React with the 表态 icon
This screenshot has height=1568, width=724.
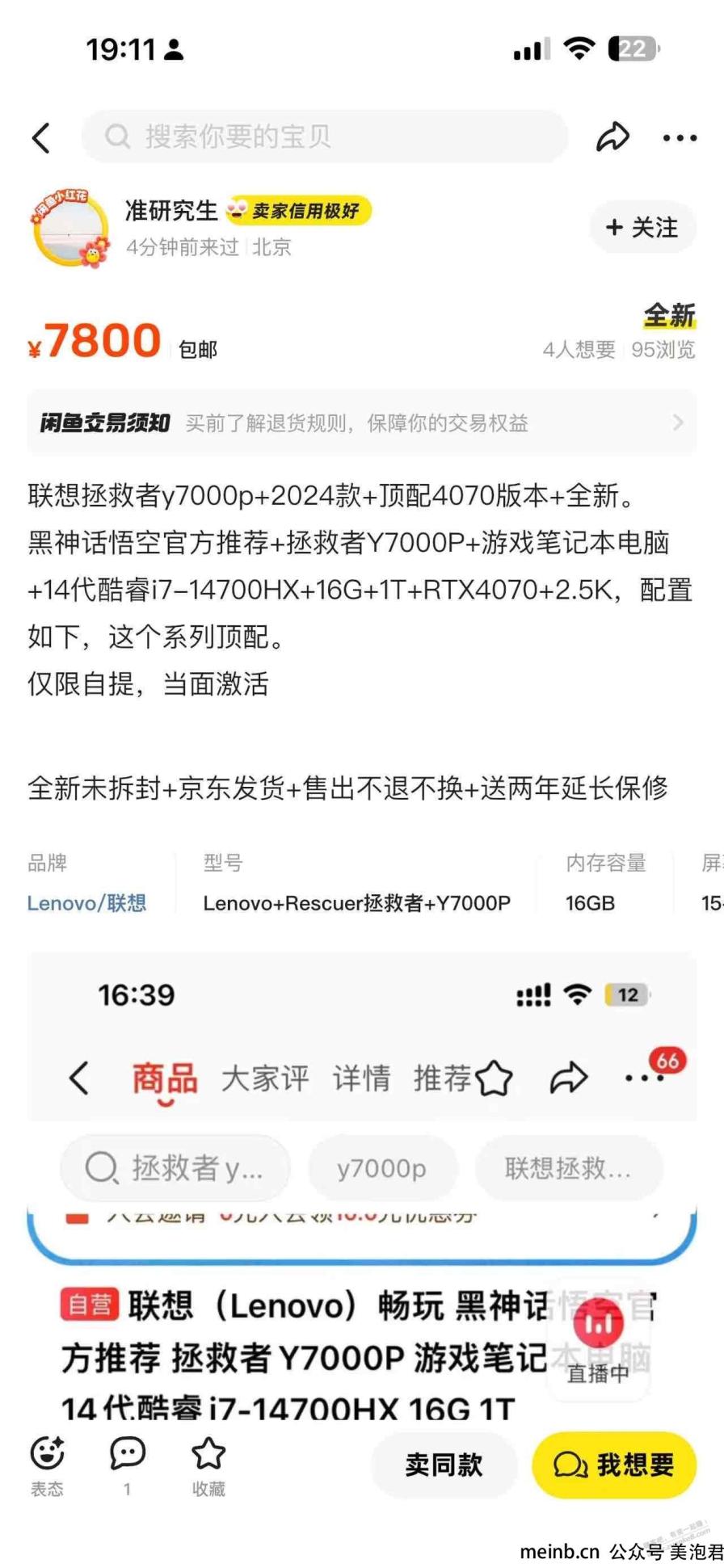coord(47,1464)
